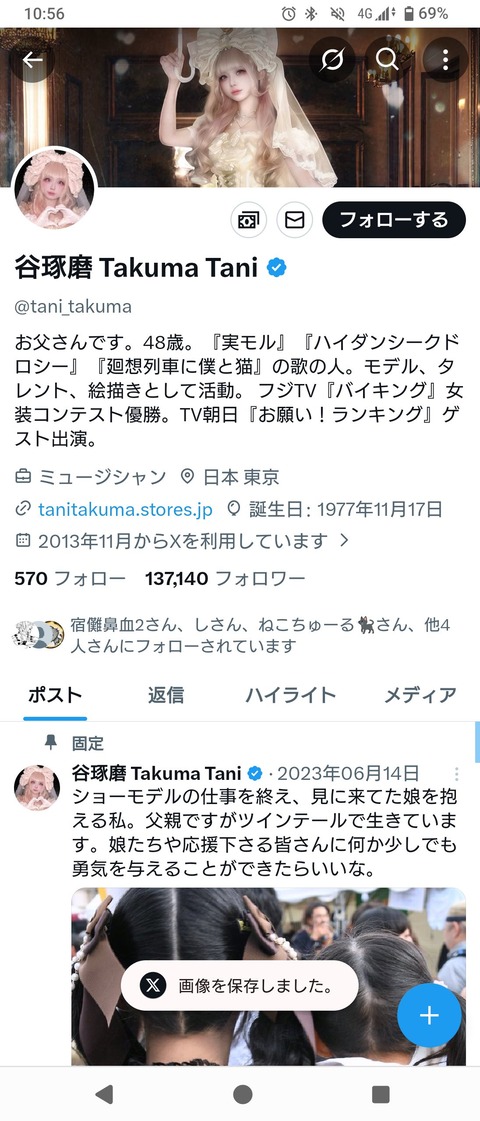Tap the Grok icon in the header
The image size is (480, 1121).
[332, 60]
